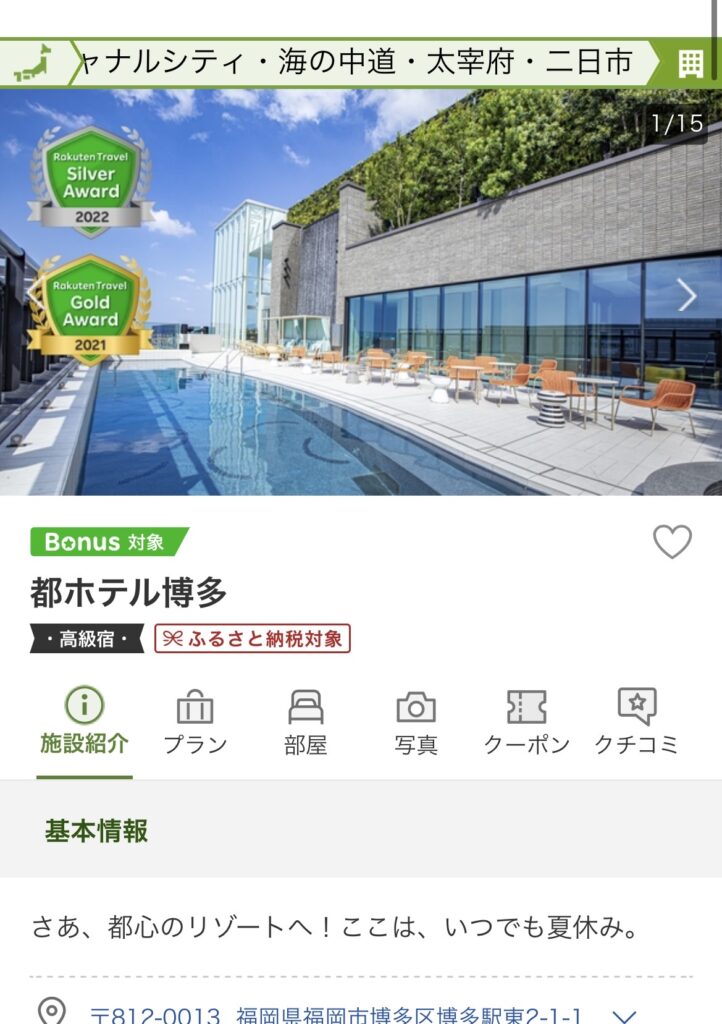The width and height of the screenshot is (722, 1024).
Task: View the クーポン tab
Action: click(x=526, y=722)
